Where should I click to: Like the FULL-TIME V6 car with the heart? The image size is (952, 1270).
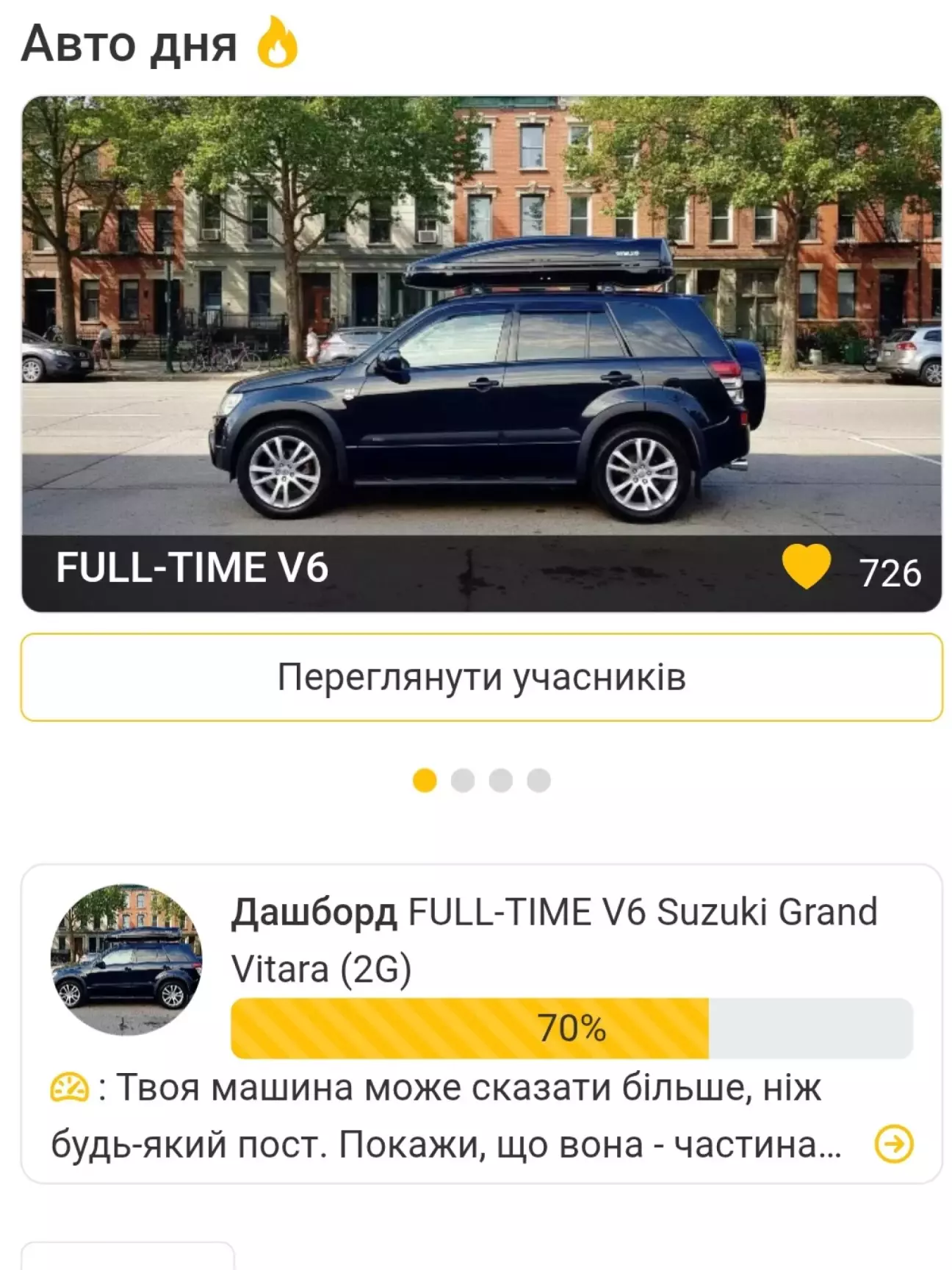click(806, 567)
